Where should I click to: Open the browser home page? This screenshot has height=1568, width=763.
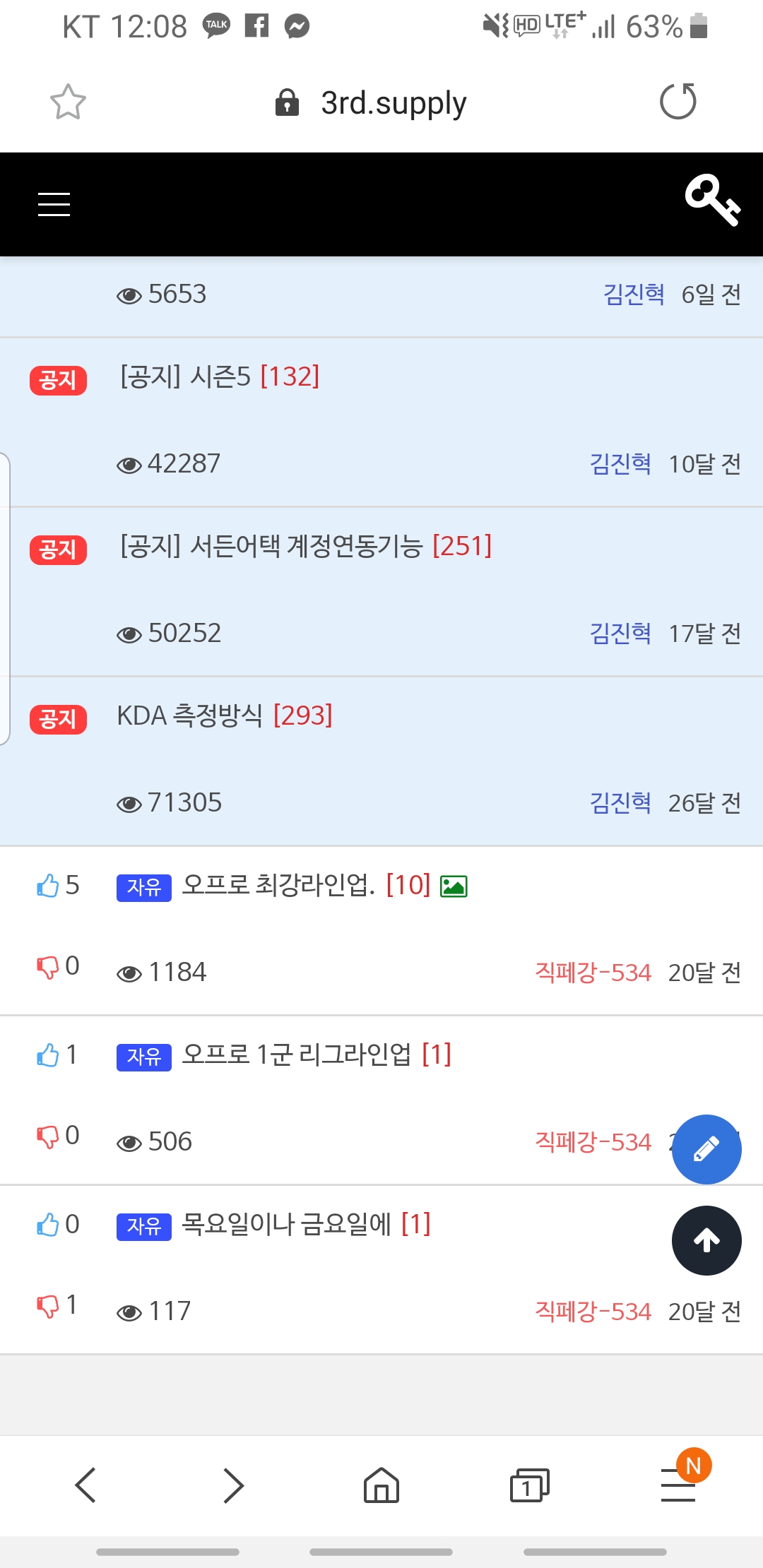[381, 1485]
